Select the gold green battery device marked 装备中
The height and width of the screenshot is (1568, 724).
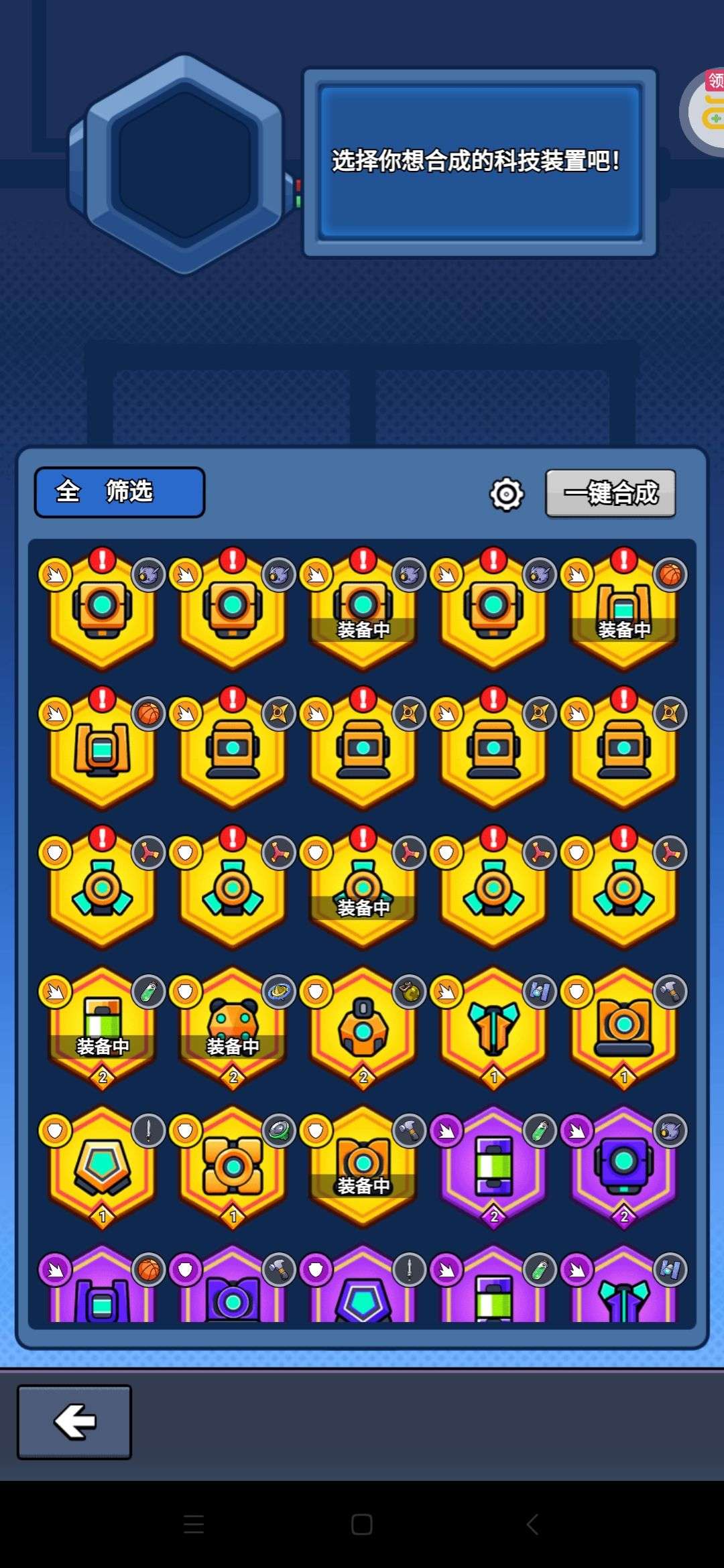tap(102, 1025)
